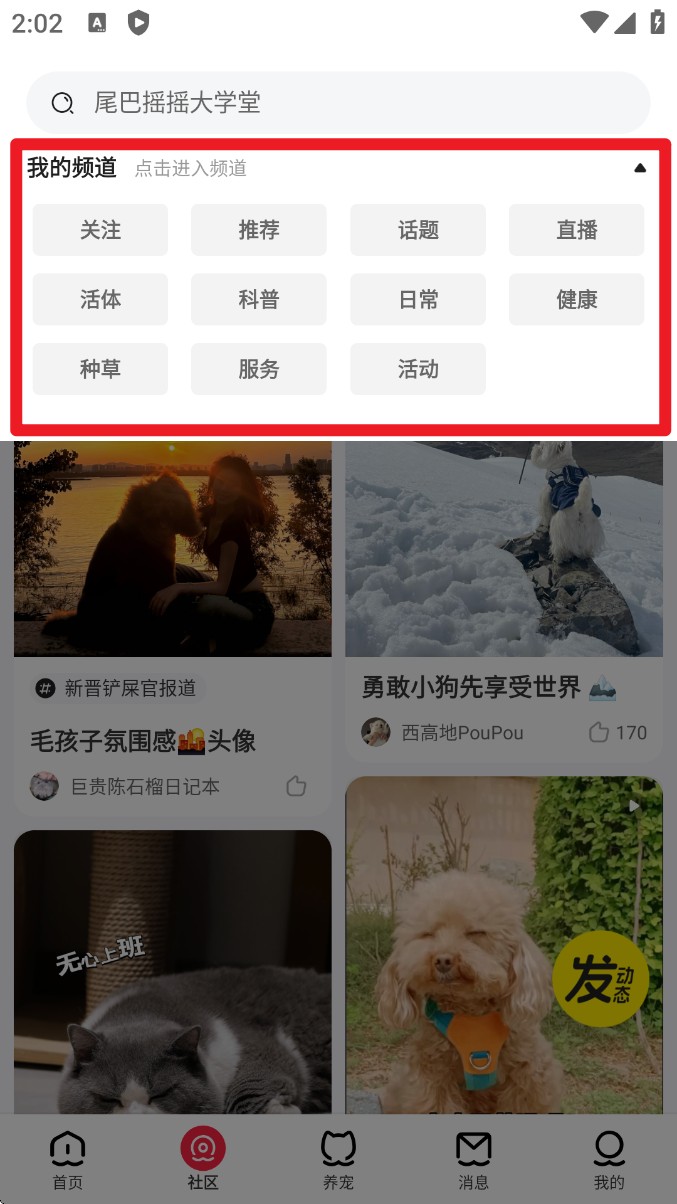The image size is (677, 1204).
Task: Like the post by 西高地PouPou
Action: pos(599,733)
